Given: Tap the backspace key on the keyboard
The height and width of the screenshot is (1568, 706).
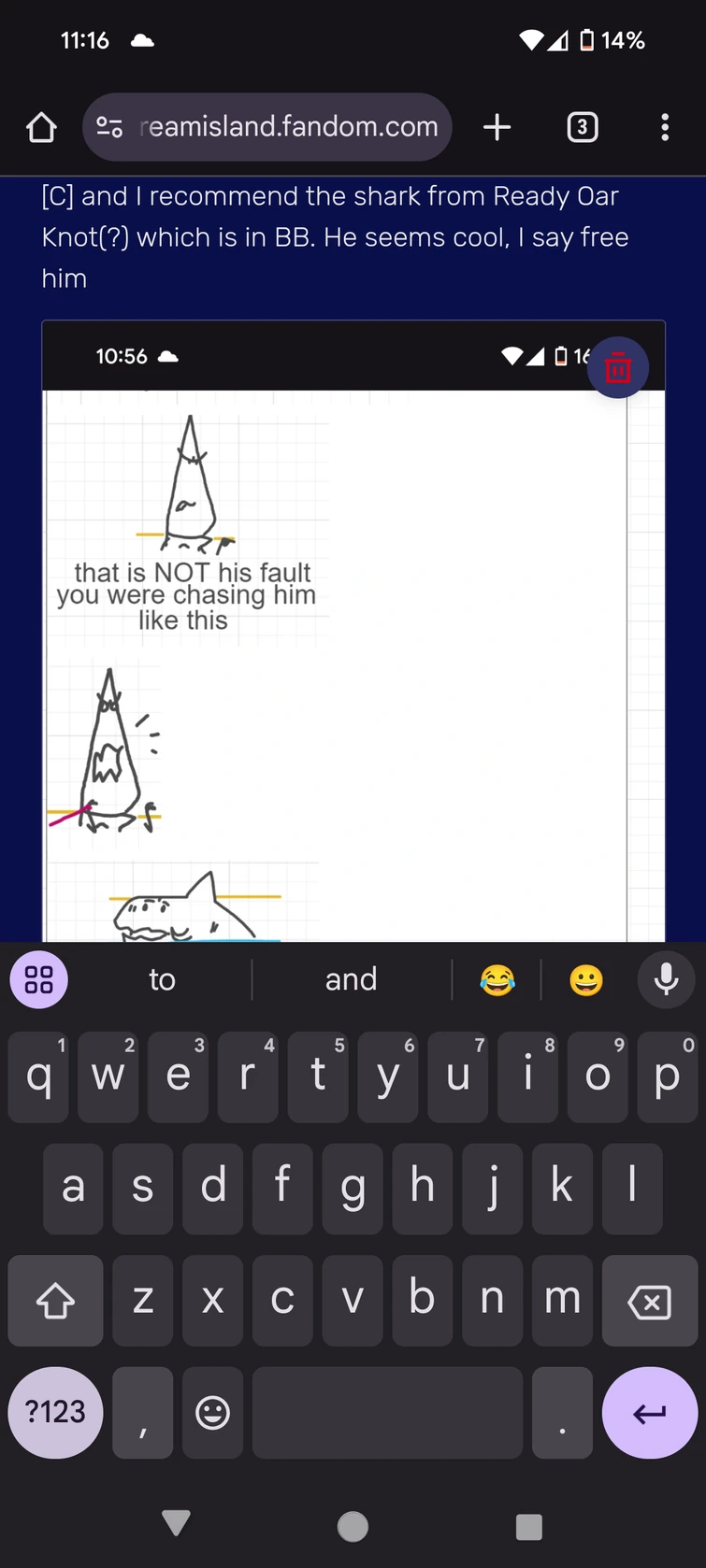Looking at the screenshot, I should coord(650,1301).
